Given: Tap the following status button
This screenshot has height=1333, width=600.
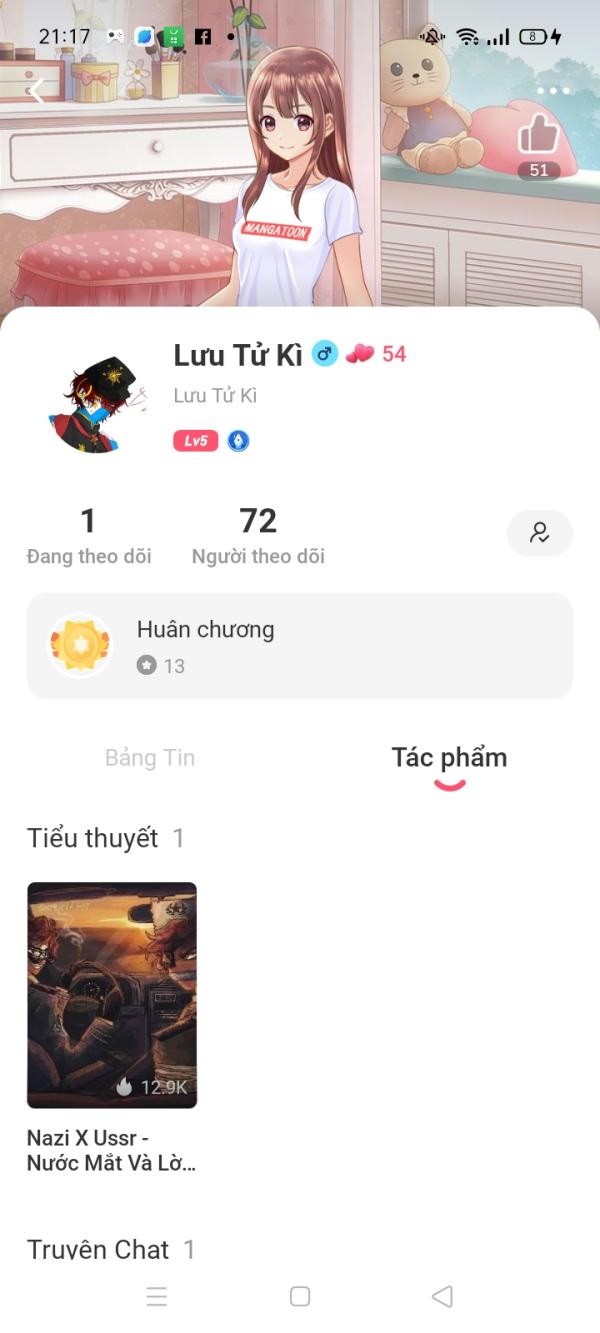Looking at the screenshot, I should click(x=540, y=533).
